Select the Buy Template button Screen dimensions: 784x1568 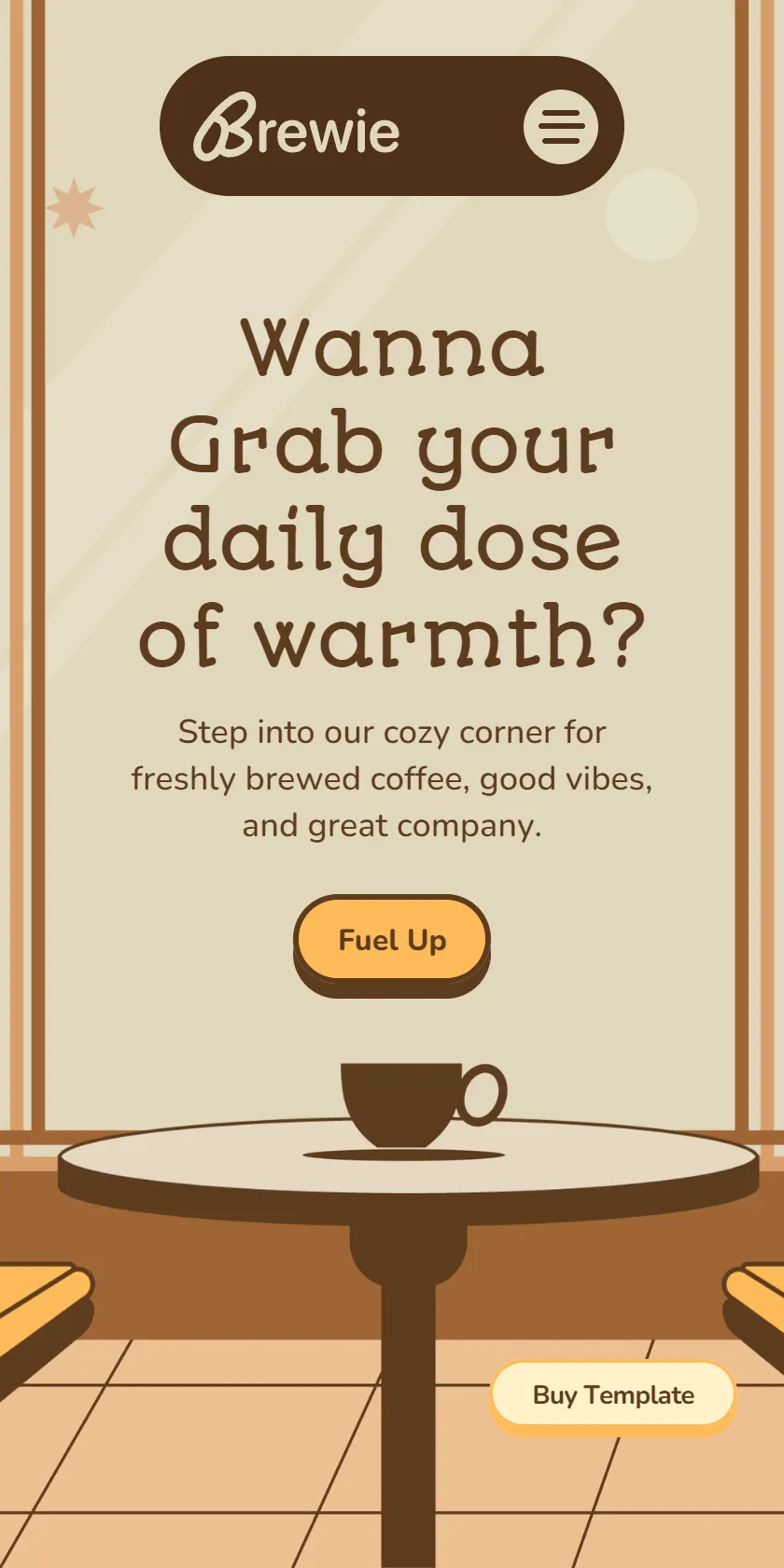(x=613, y=1394)
